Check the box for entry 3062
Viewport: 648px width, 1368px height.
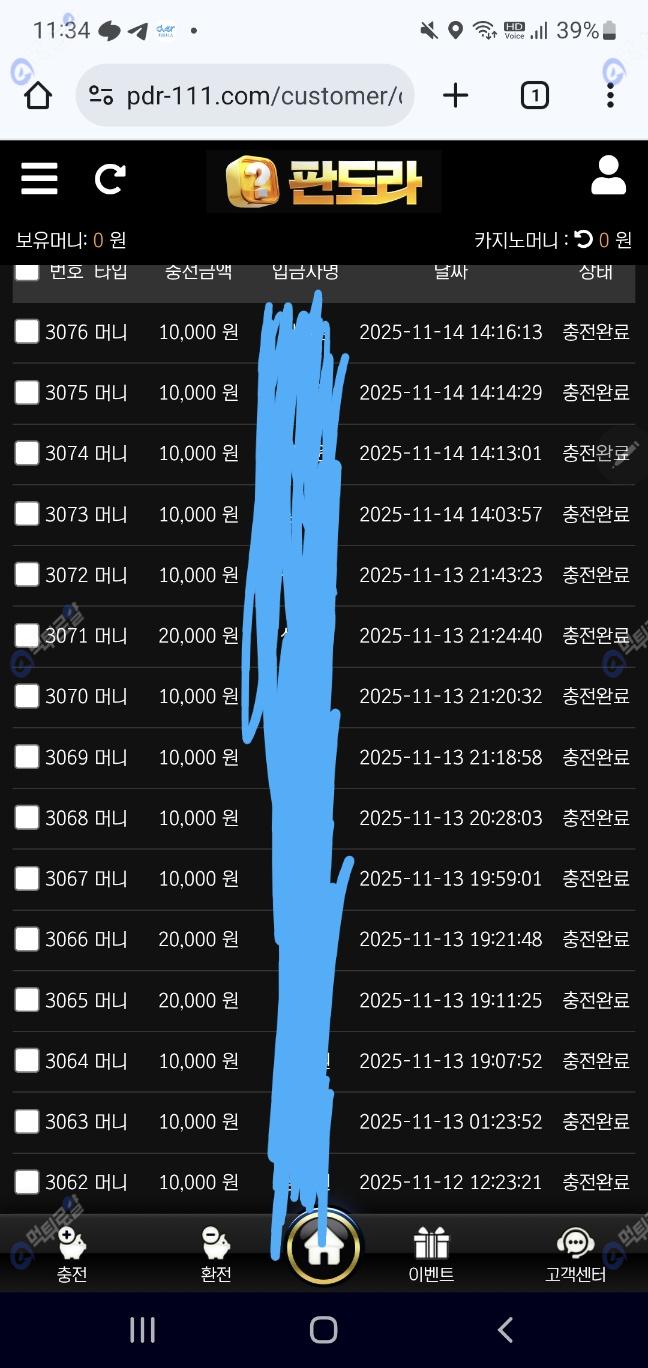coord(27,1182)
